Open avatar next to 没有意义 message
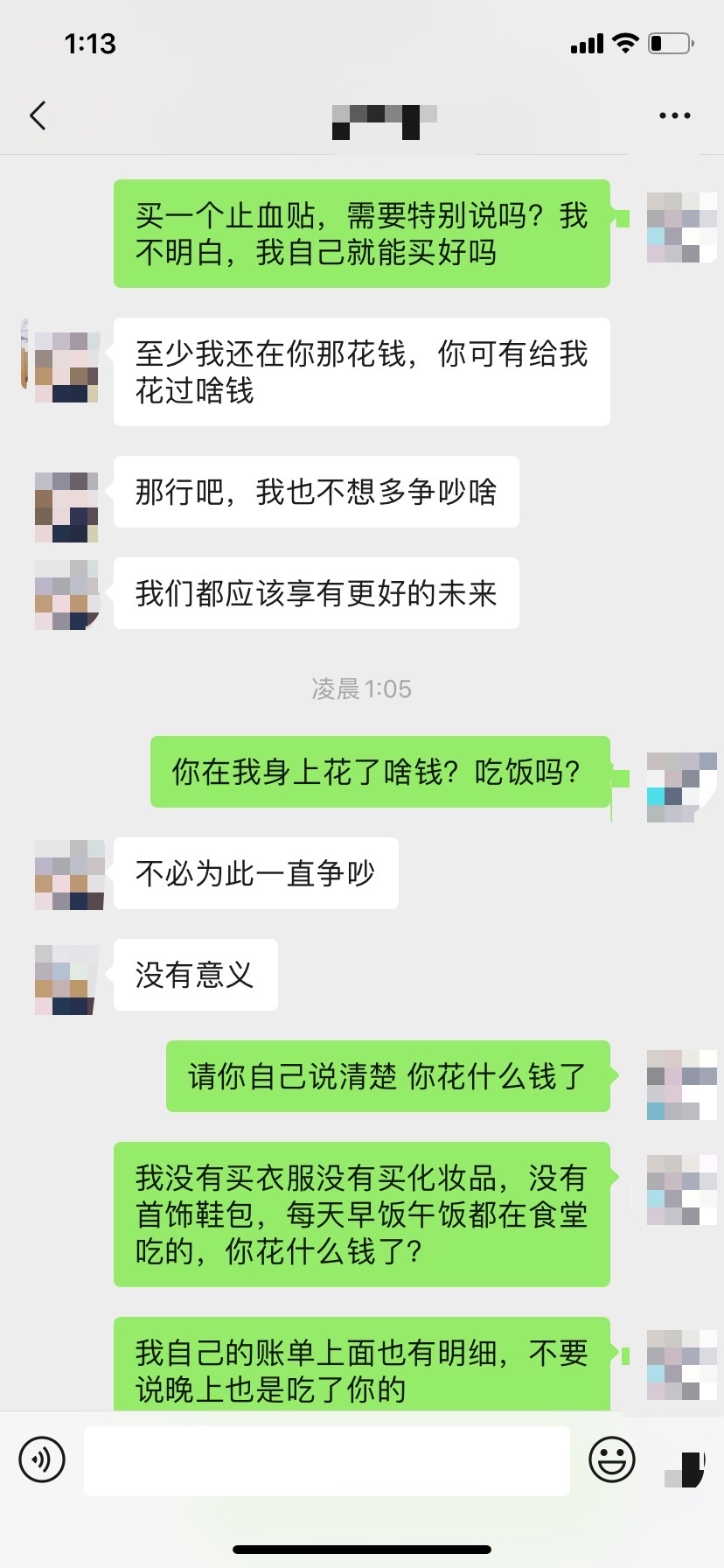 click(69, 979)
